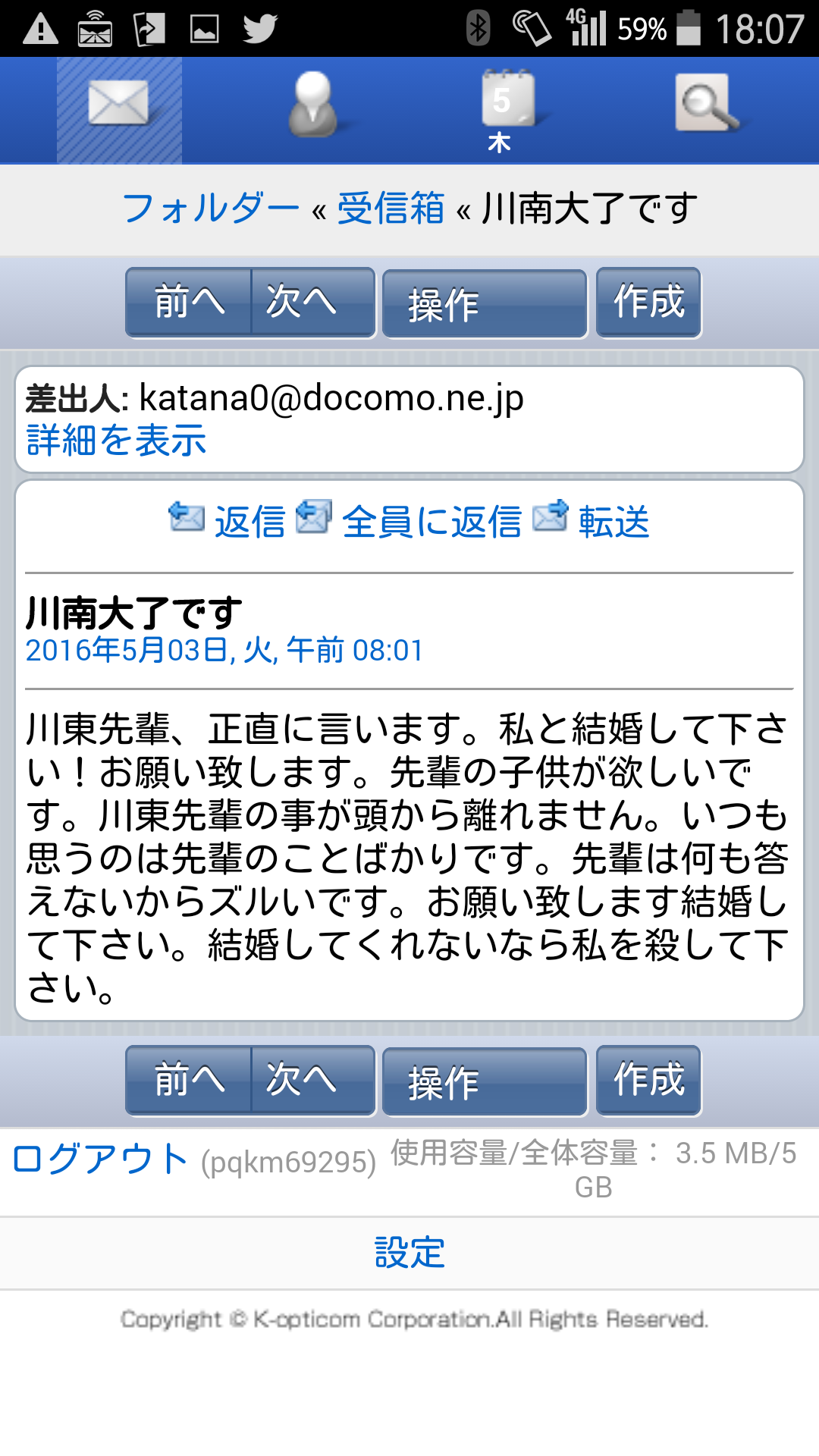Image resolution: width=819 pixels, height=1456 pixels.
Task: Tap the bottom 前へ button
Action: 189,1081
